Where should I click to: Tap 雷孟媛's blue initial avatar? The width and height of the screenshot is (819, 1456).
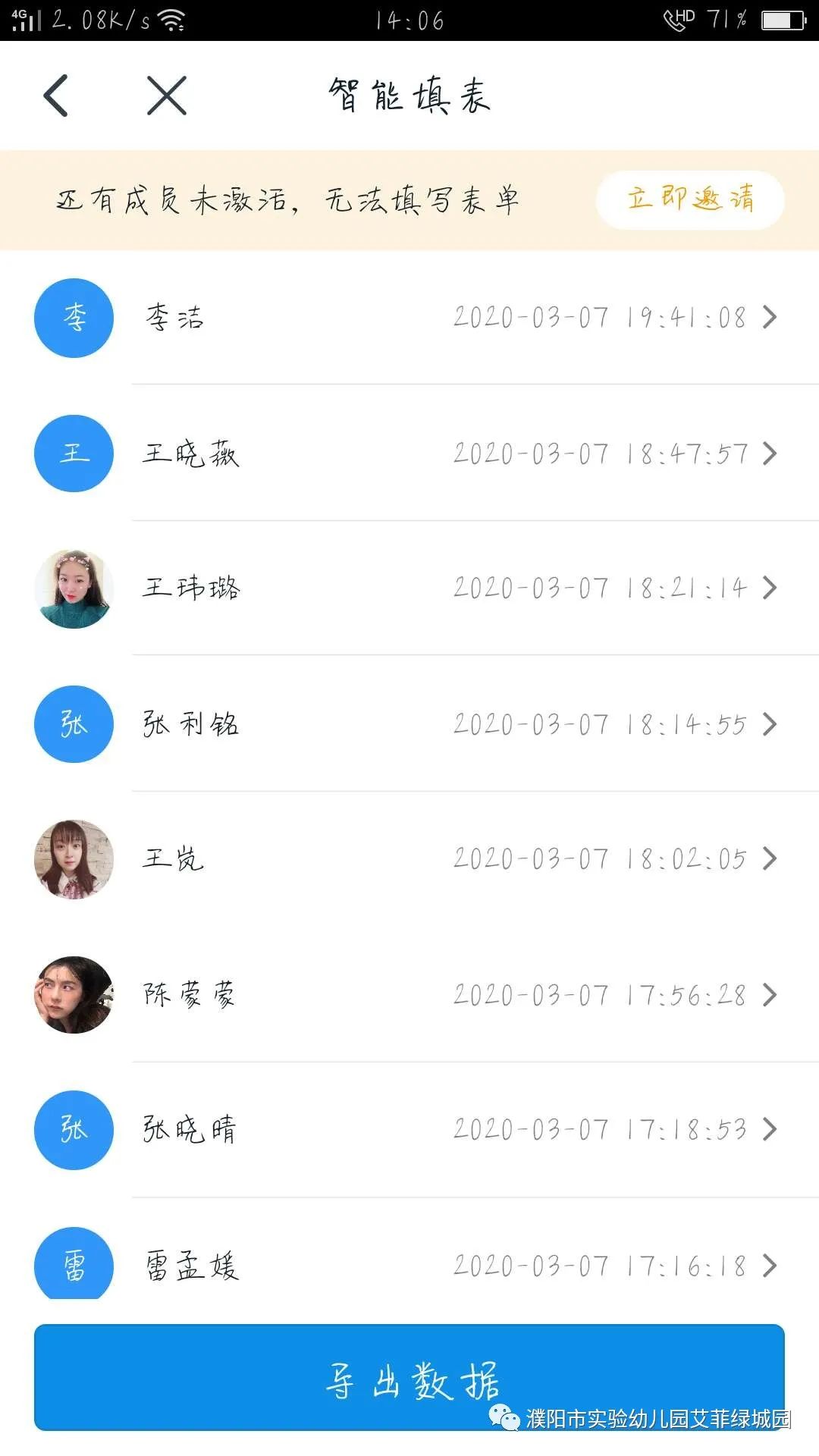point(73,1265)
